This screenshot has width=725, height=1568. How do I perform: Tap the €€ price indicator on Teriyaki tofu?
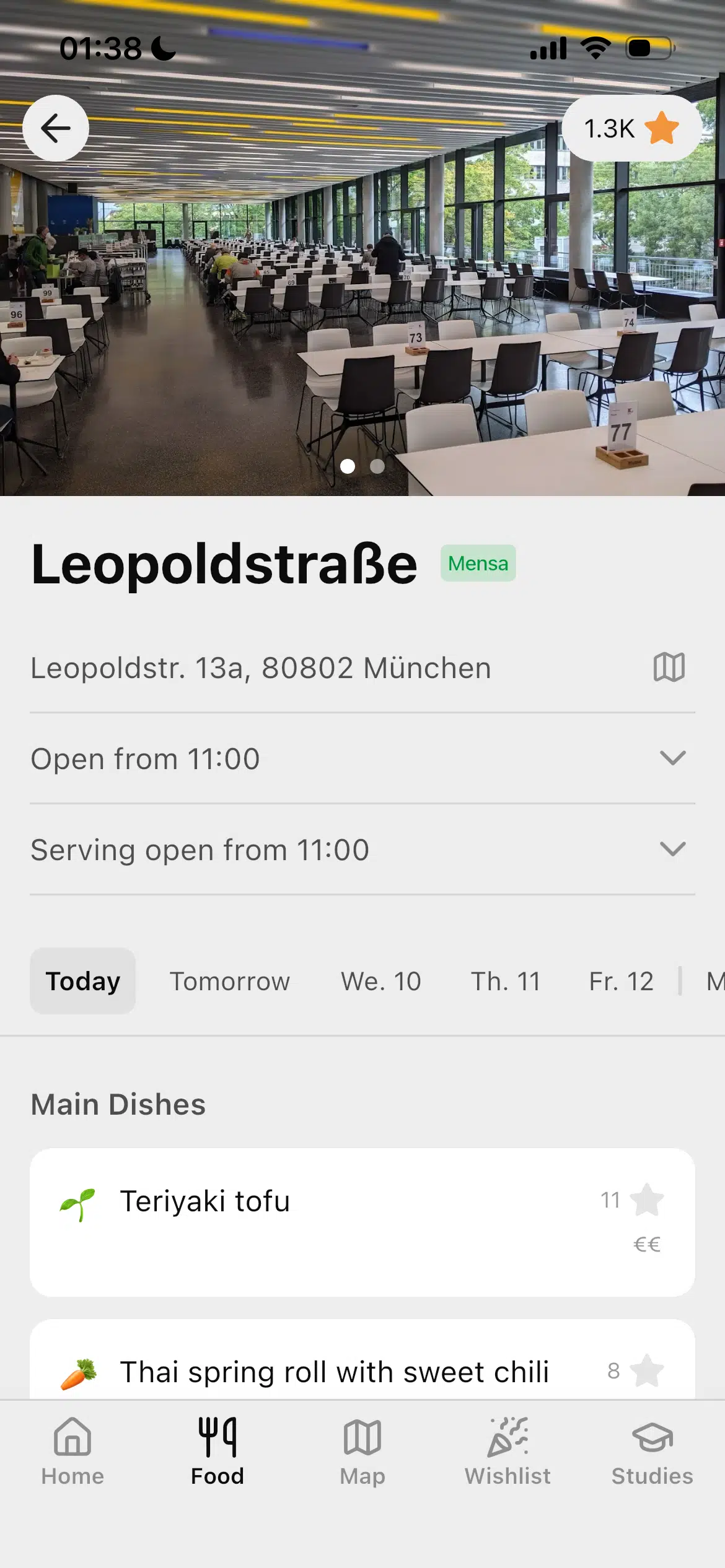pyautogui.click(x=648, y=1245)
